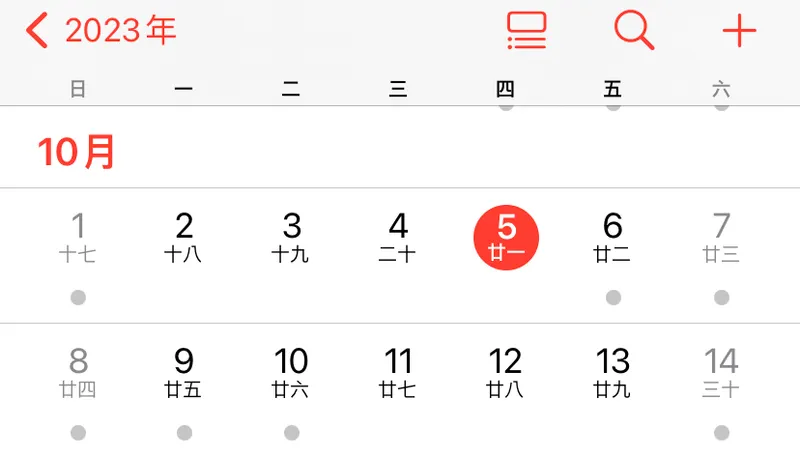Open Saturday, October 7

coord(721,238)
